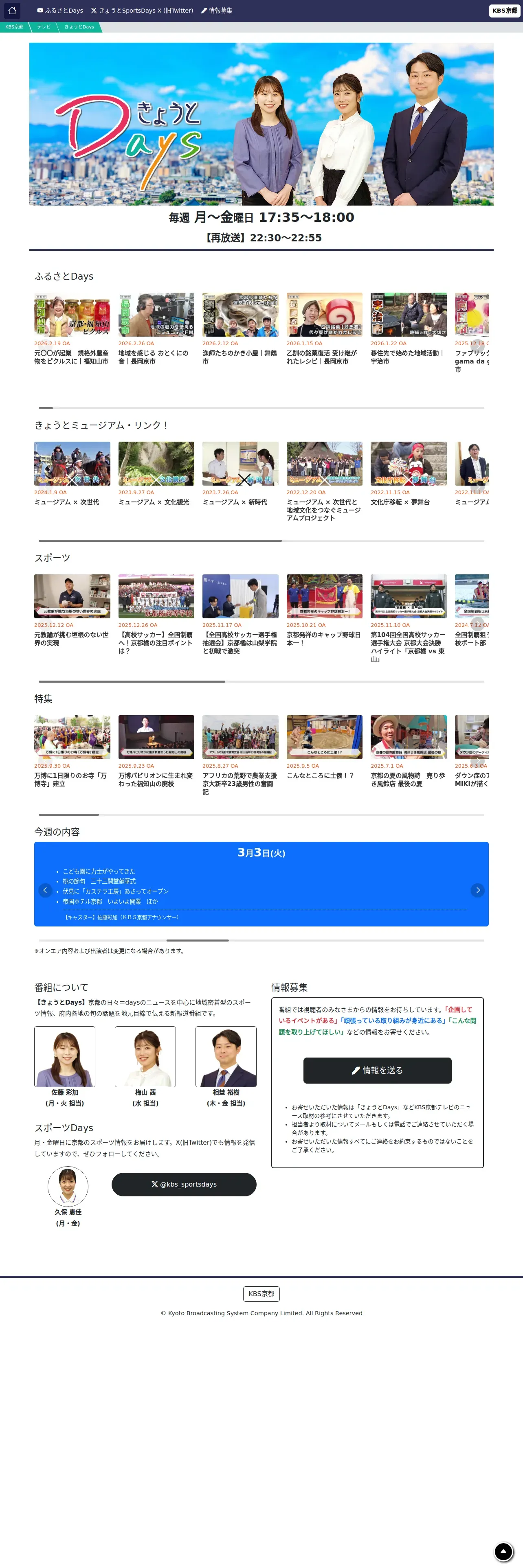Jump back to top with the arrow button

(503, 1552)
